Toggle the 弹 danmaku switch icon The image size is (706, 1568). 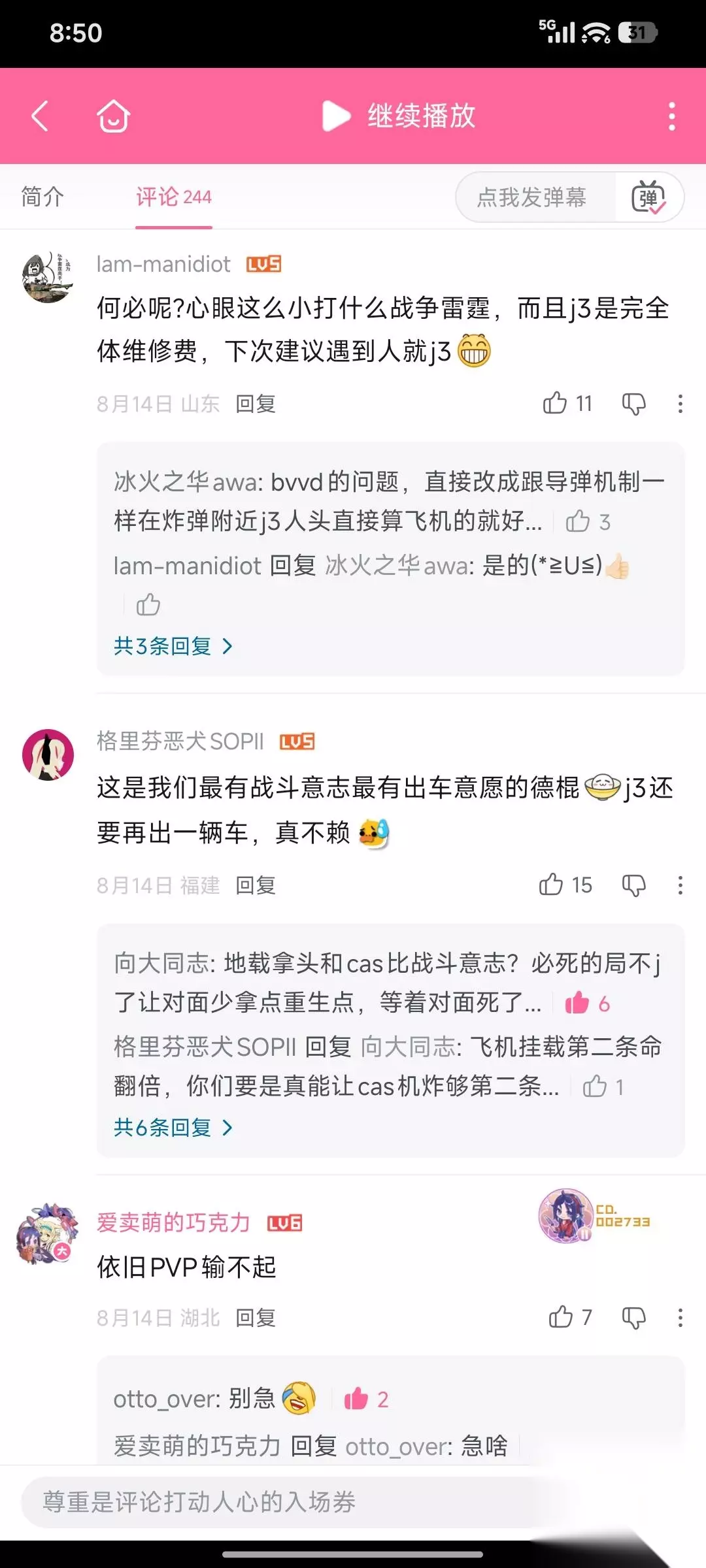[648, 197]
